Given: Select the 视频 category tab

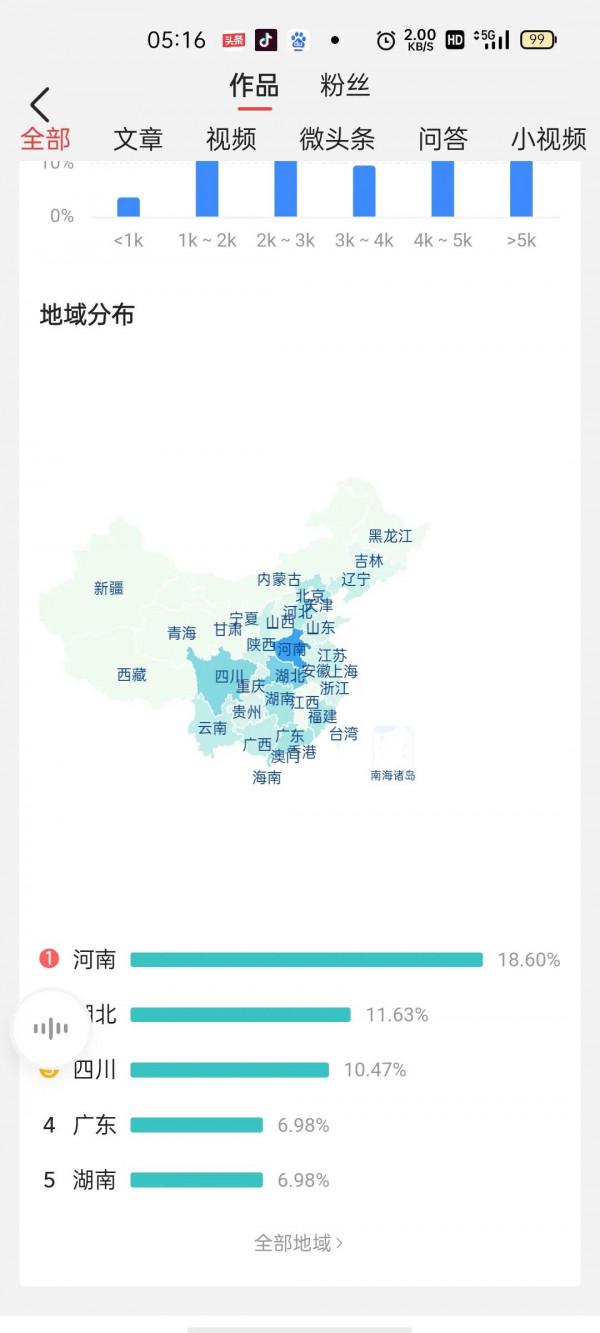Looking at the screenshot, I should [231, 139].
